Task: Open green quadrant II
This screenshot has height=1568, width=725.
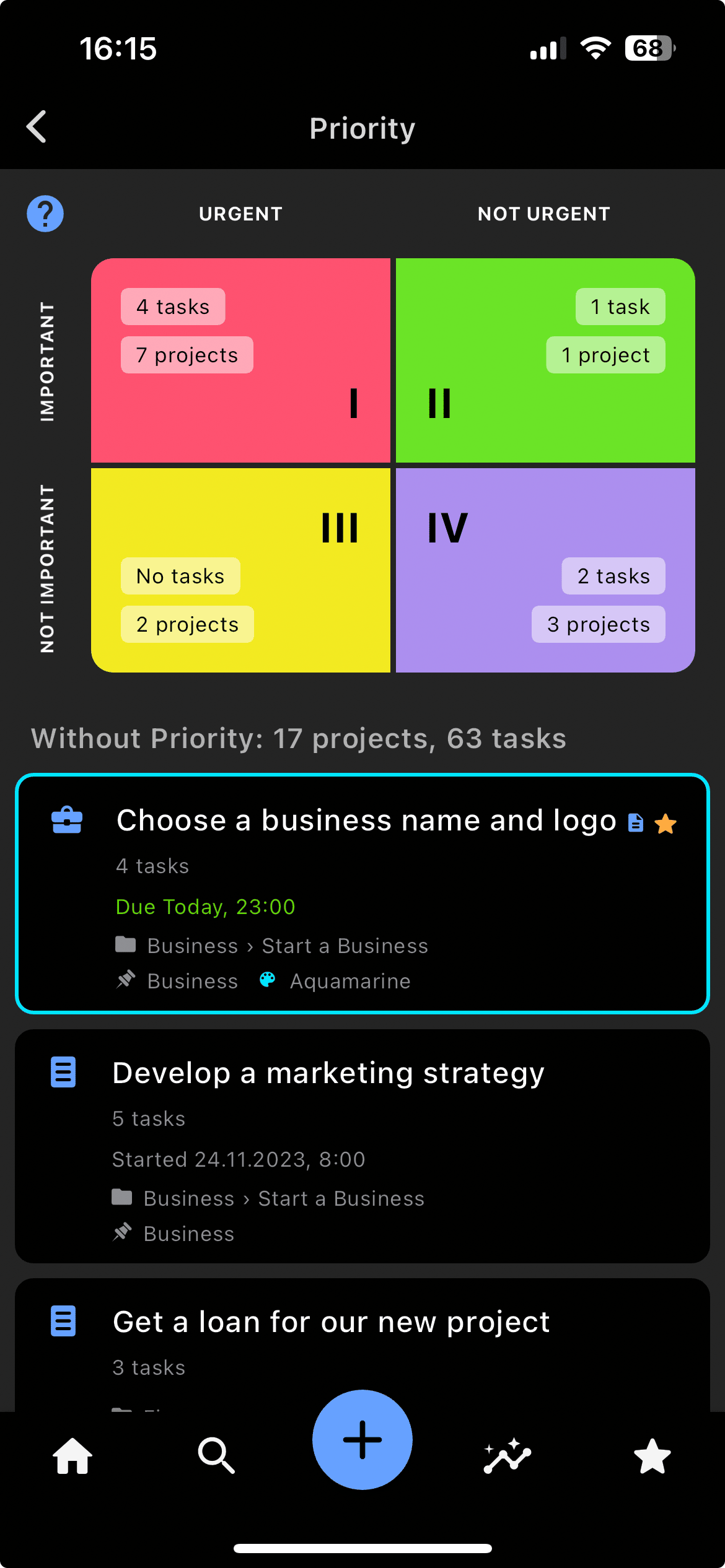Action: 545,360
